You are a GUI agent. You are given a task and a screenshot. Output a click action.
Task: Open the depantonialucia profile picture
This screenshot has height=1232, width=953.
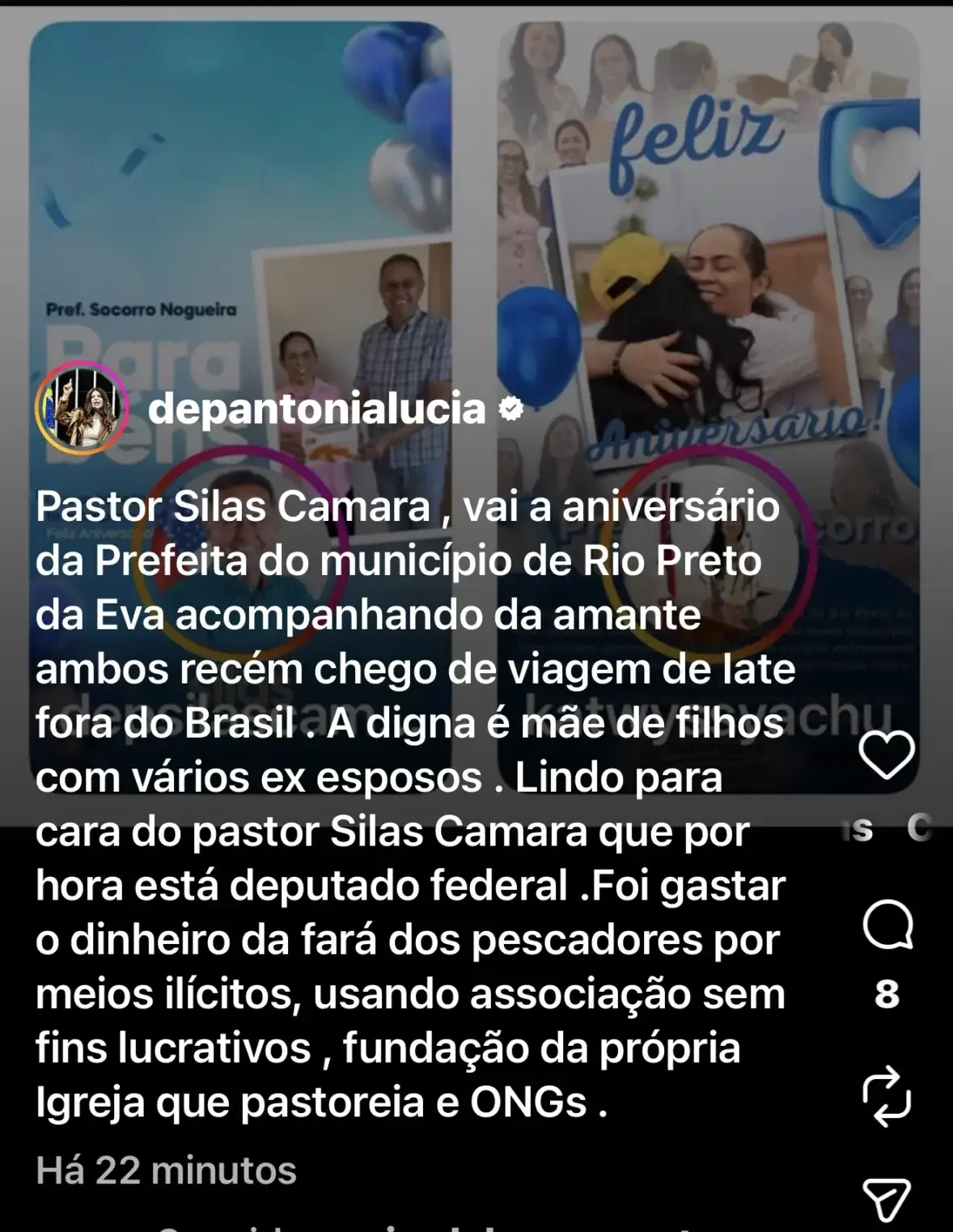[82, 408]
